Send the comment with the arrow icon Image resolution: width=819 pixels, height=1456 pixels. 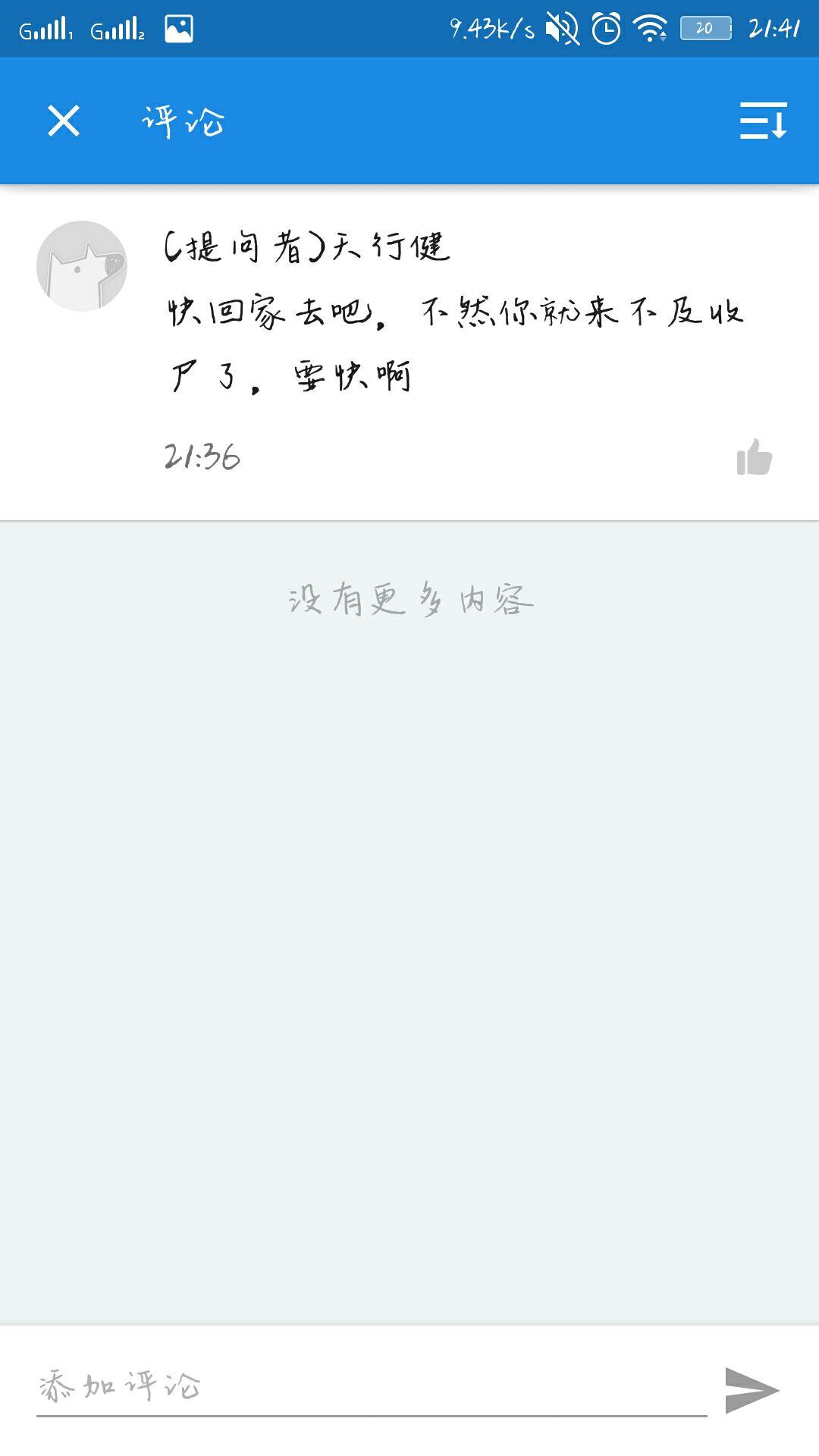(752, 1390)
